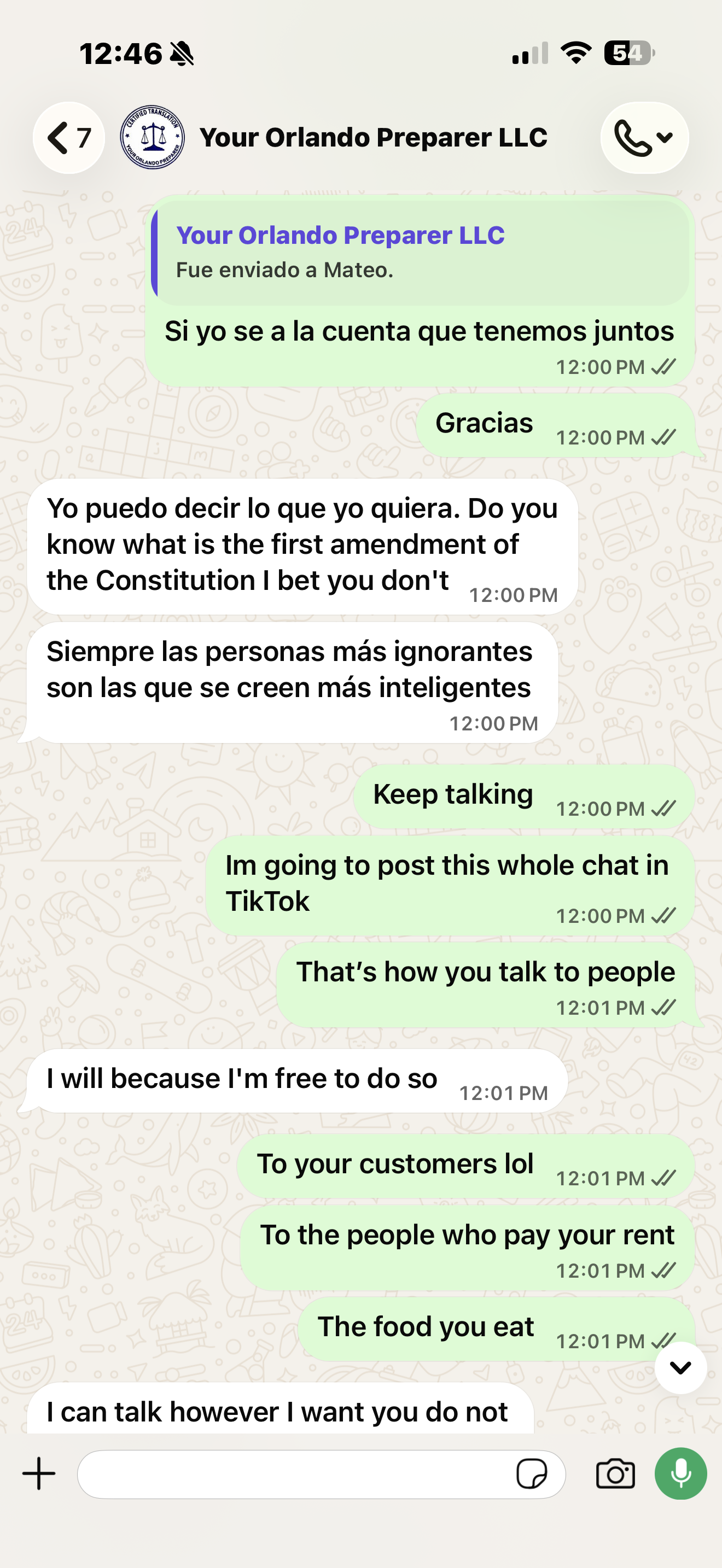Jump to the latest messages with the down arrow

[x=680, y=1367]
